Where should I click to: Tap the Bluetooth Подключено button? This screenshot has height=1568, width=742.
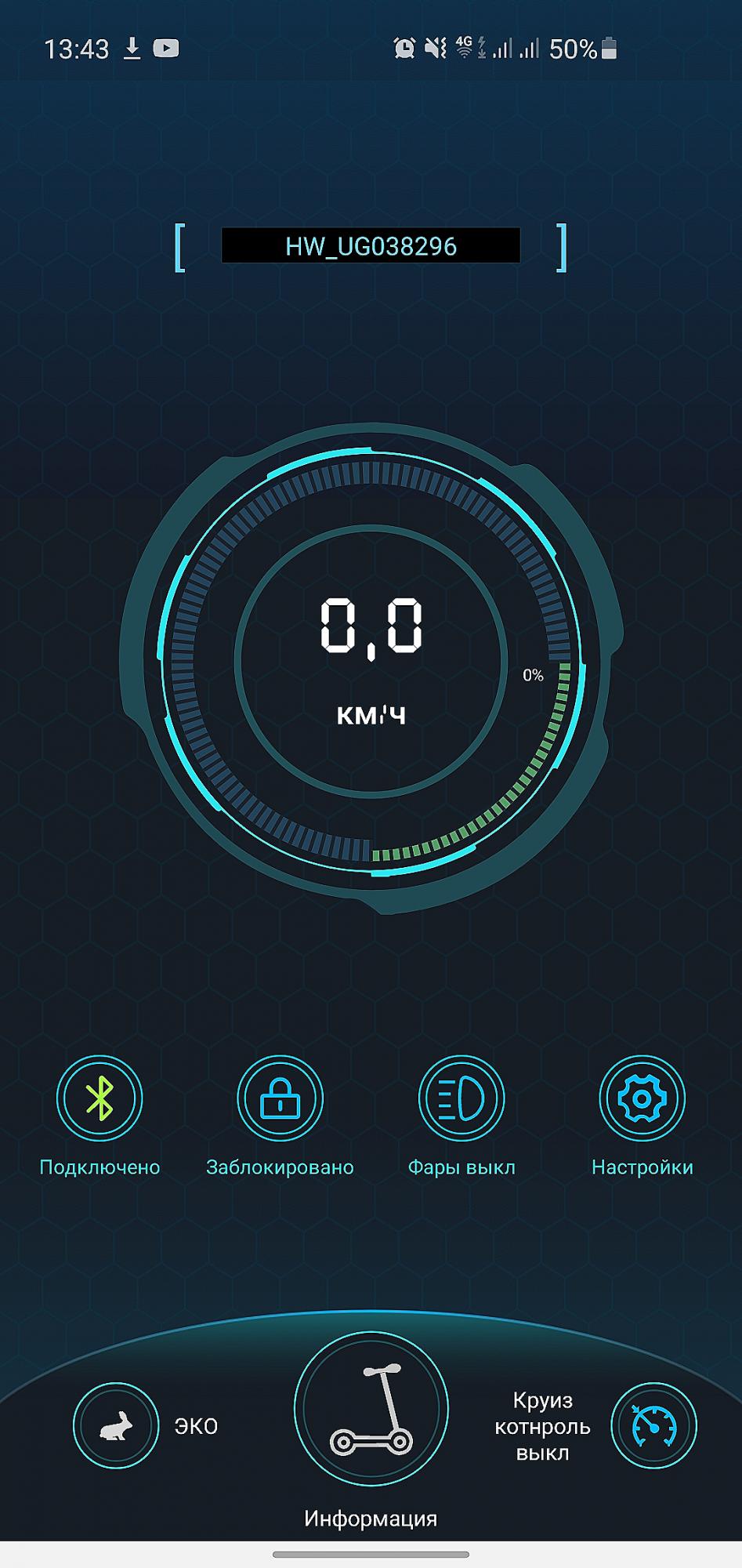click(100, 1098)
